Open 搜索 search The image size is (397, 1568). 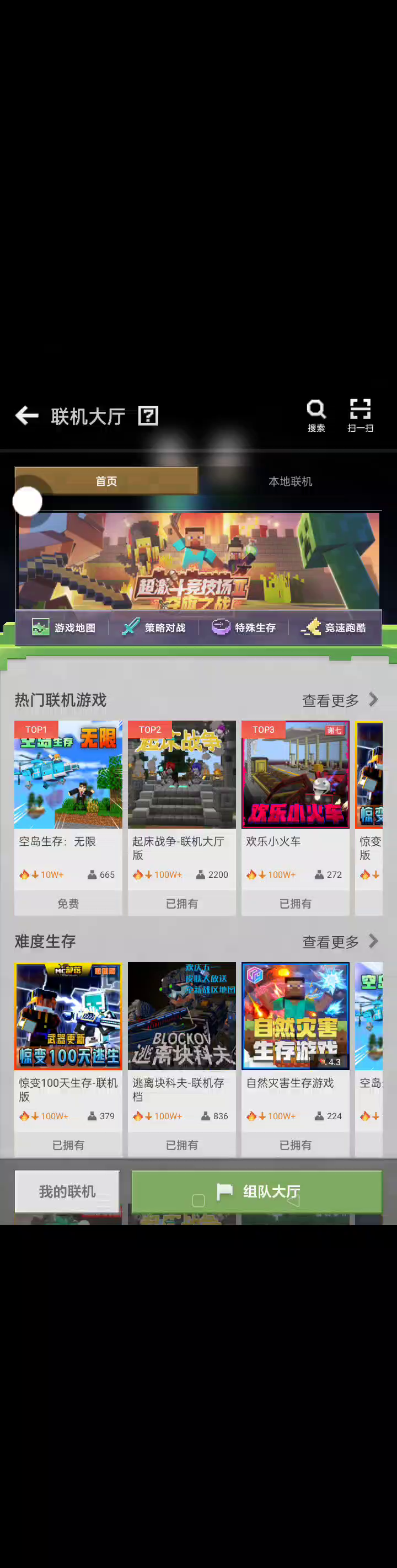point(316,415)
